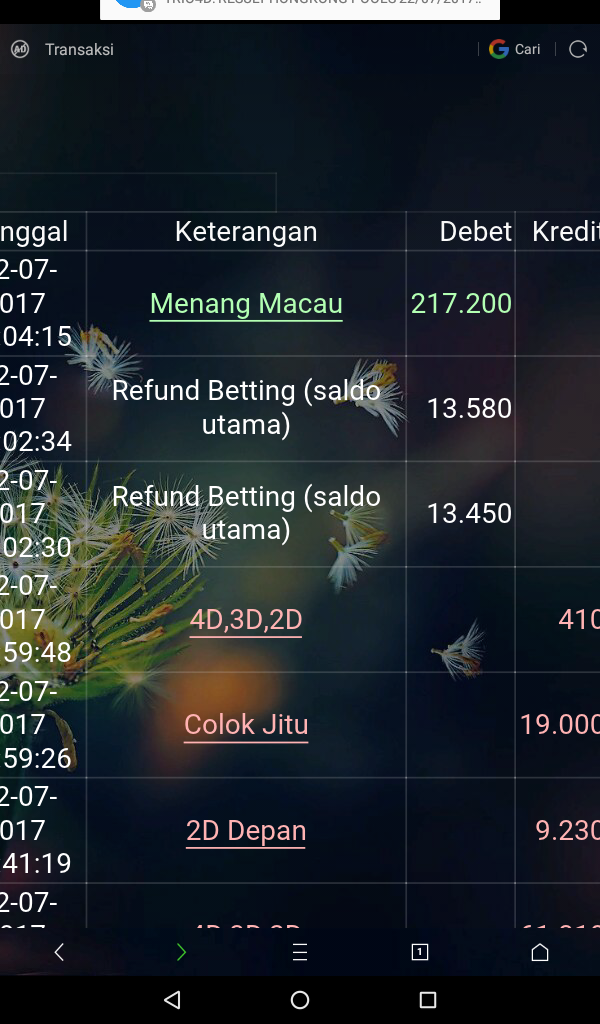Open the Colok Jitu transaction link

[246, 725]
